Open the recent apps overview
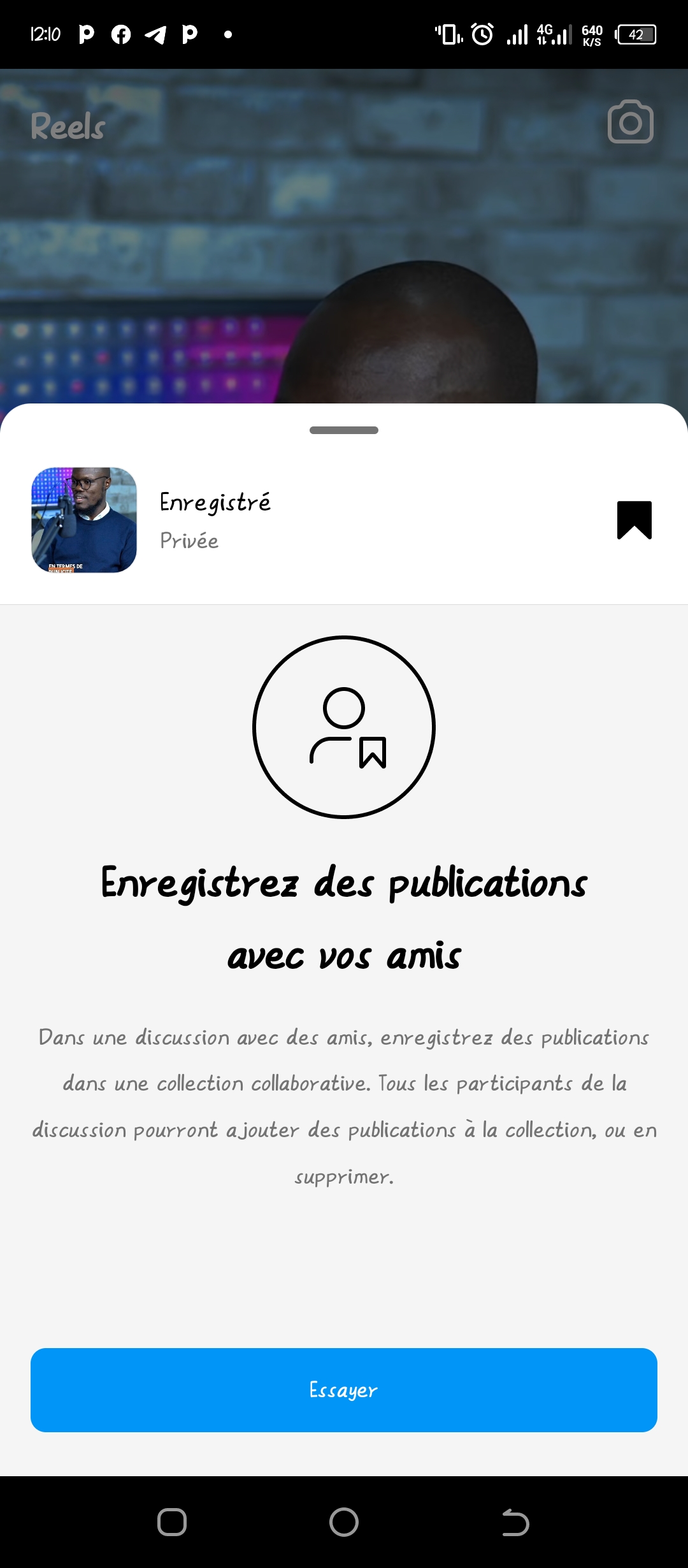The height and width of the screenshot is (1568, 688). tap(172, 1523)
